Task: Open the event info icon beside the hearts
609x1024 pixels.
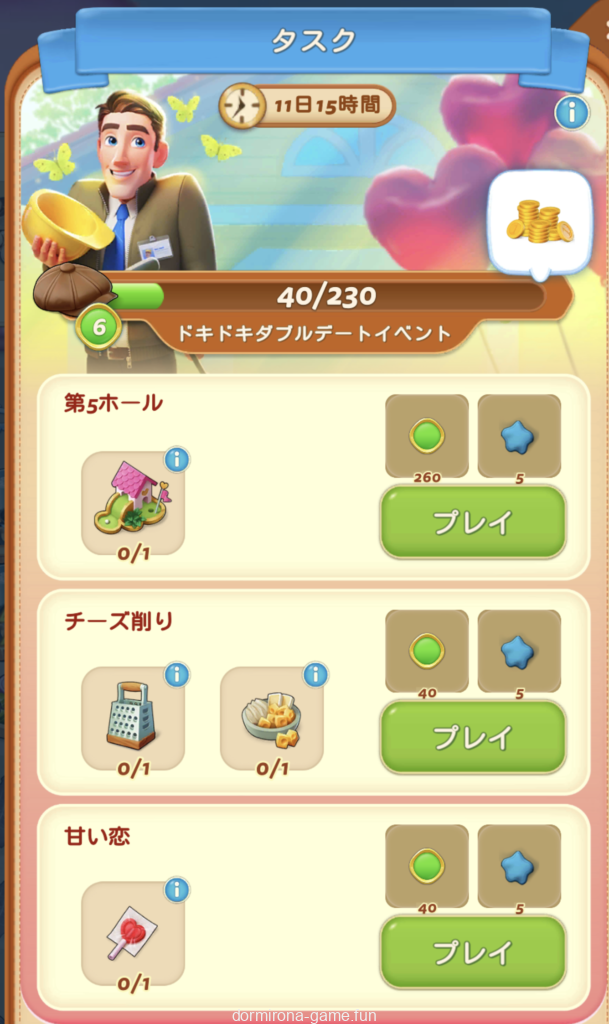Action: [x=571, y=113]
